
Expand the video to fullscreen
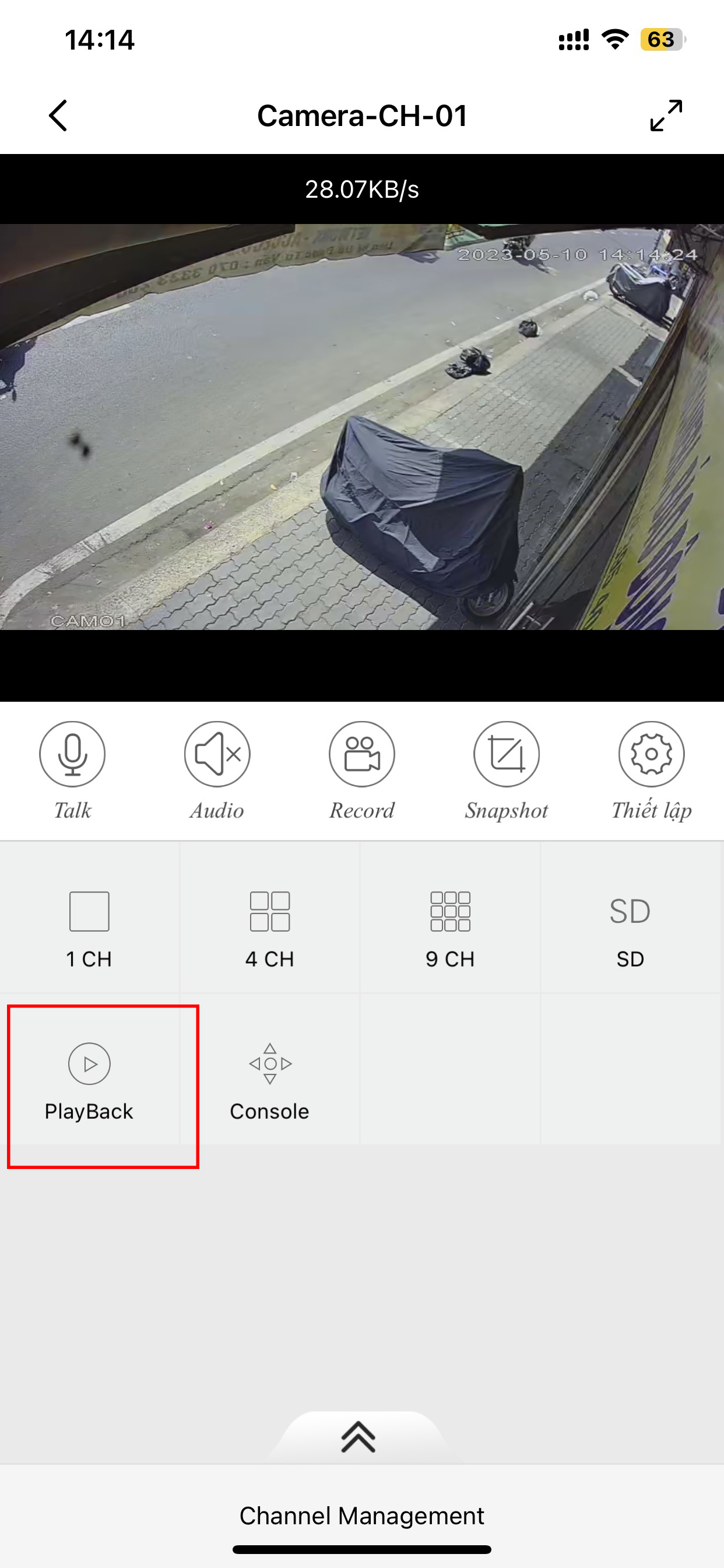click(666, 115)
